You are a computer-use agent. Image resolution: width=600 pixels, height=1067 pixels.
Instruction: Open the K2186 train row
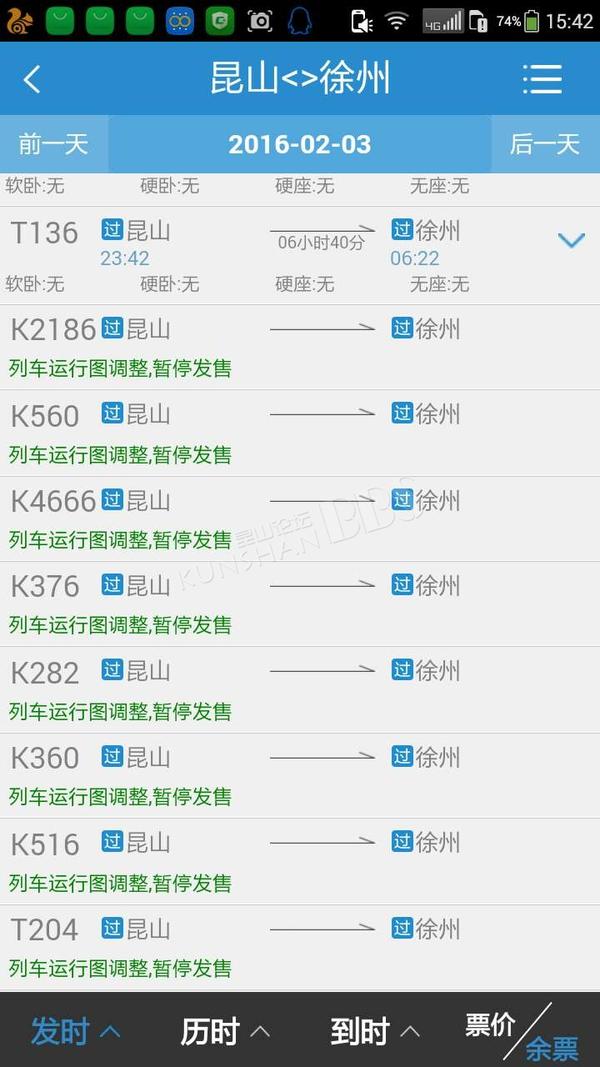(x=300, y=347)
